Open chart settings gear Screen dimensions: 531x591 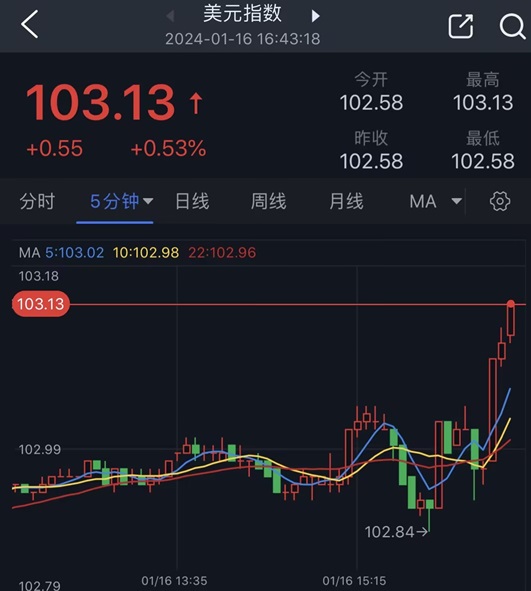[500, 201]
